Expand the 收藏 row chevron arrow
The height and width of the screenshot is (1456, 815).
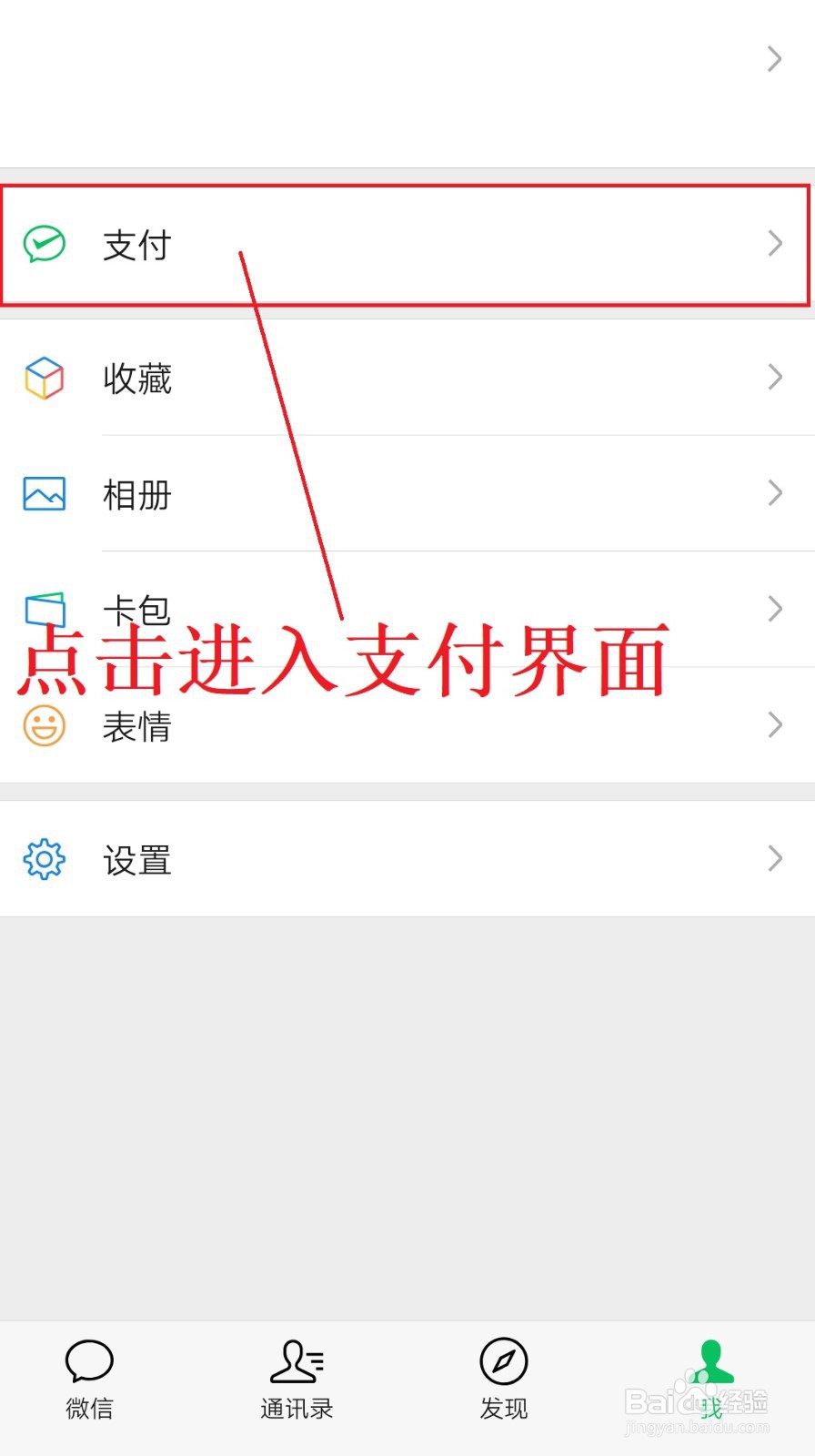(774, 377)
